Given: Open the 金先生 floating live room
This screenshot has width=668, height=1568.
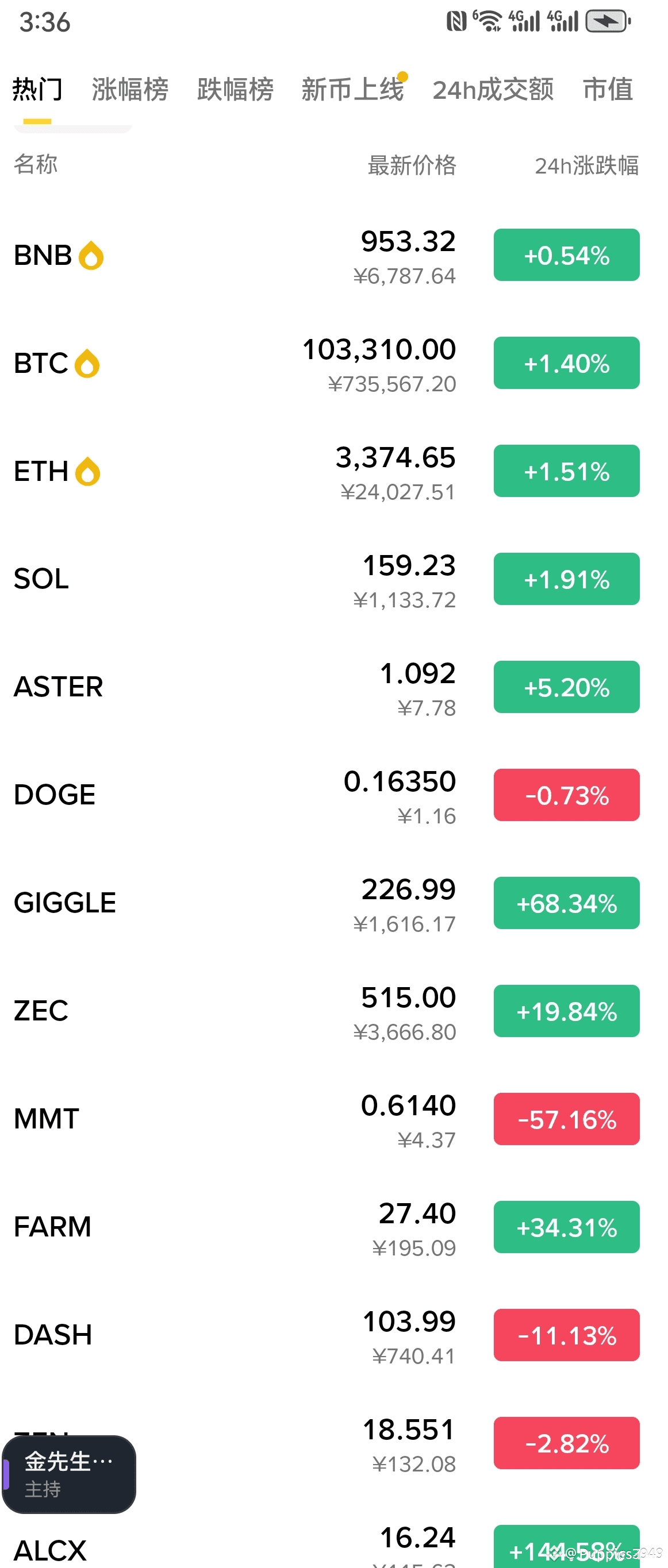Looking at the screenshot, I should point(69,1474).
